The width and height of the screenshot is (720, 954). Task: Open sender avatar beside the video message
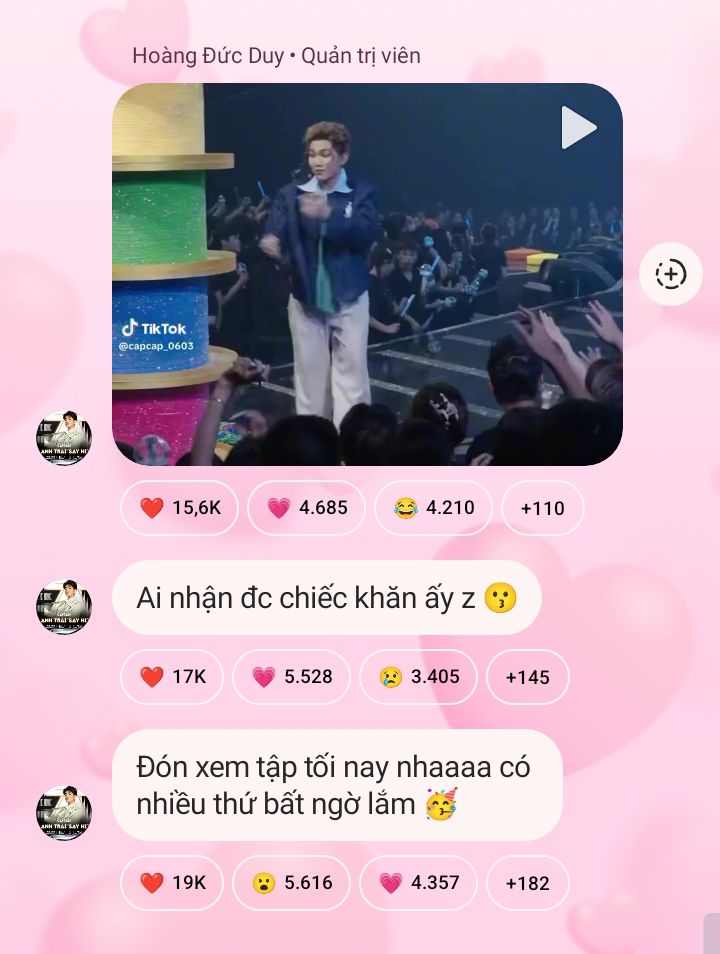click(x=64, y=438)
